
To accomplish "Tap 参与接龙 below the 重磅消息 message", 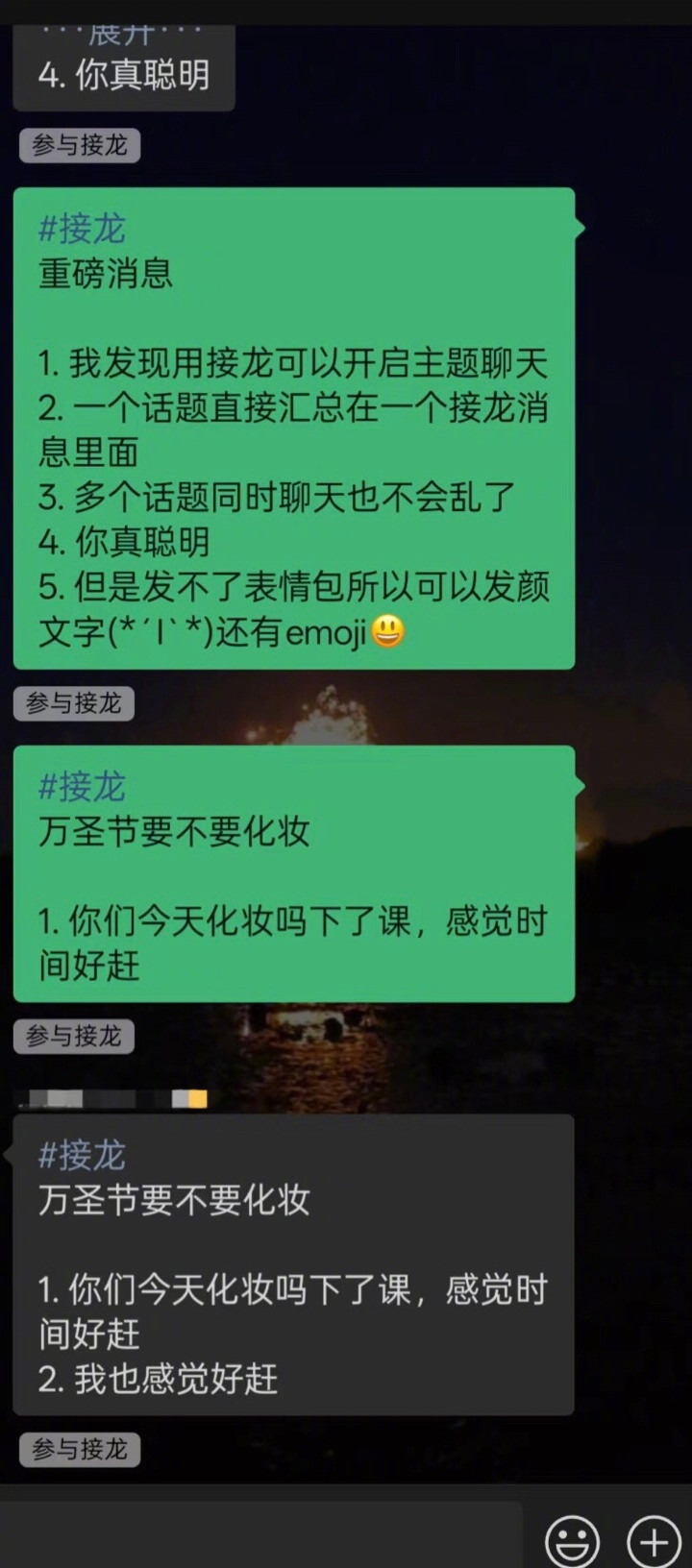I will pos(72,704).
